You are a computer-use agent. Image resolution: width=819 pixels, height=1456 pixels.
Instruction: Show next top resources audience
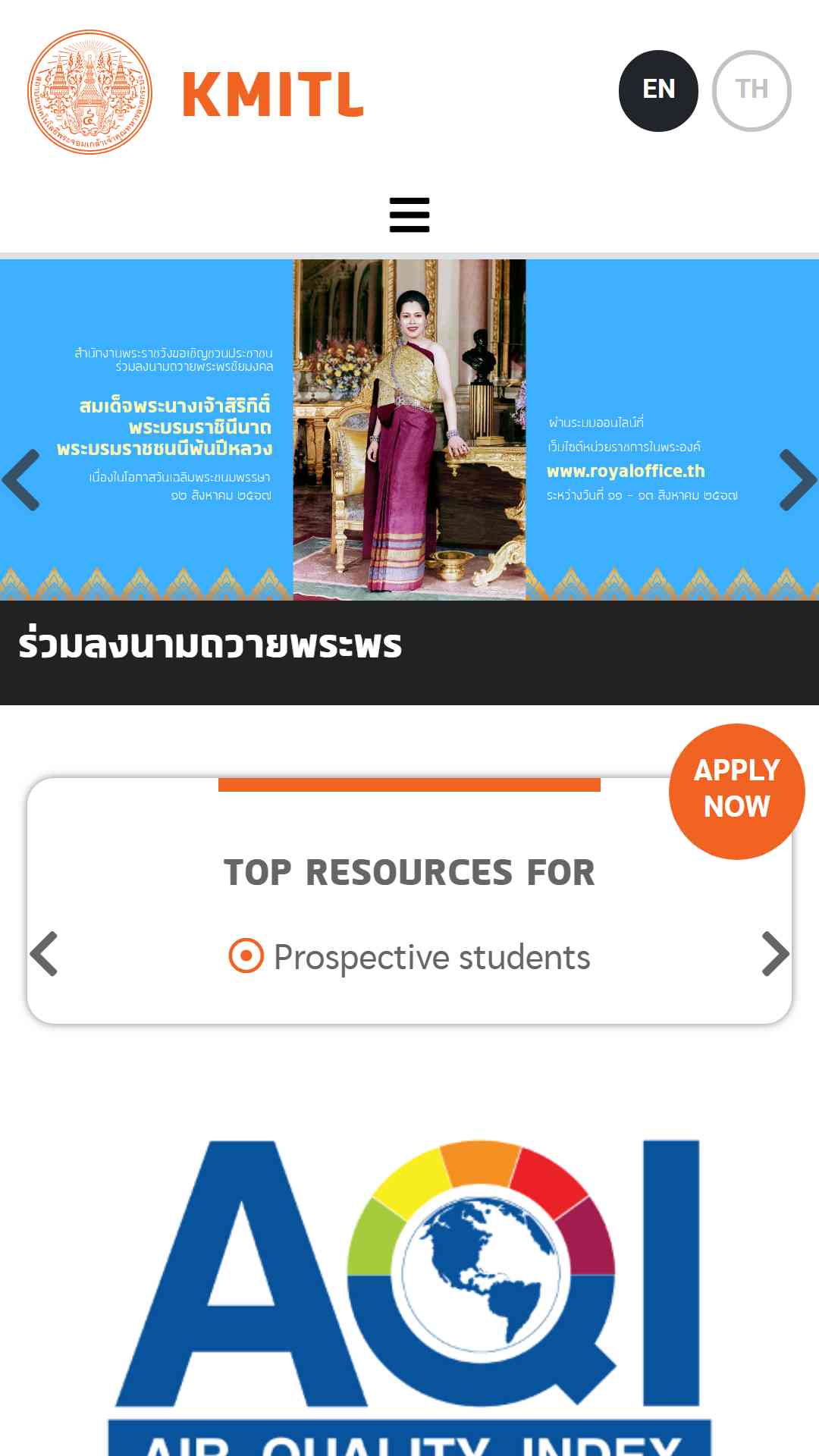pyautogui.click(x=775, y=953)
